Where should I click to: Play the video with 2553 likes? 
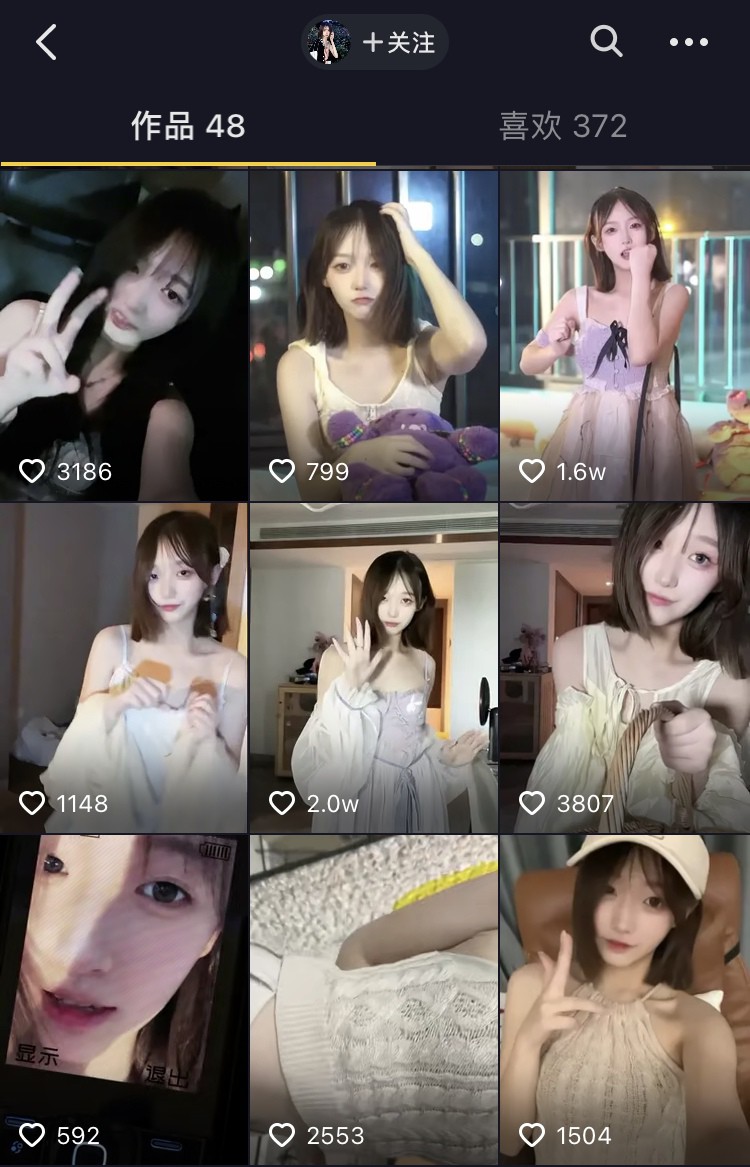point(374,1000)
